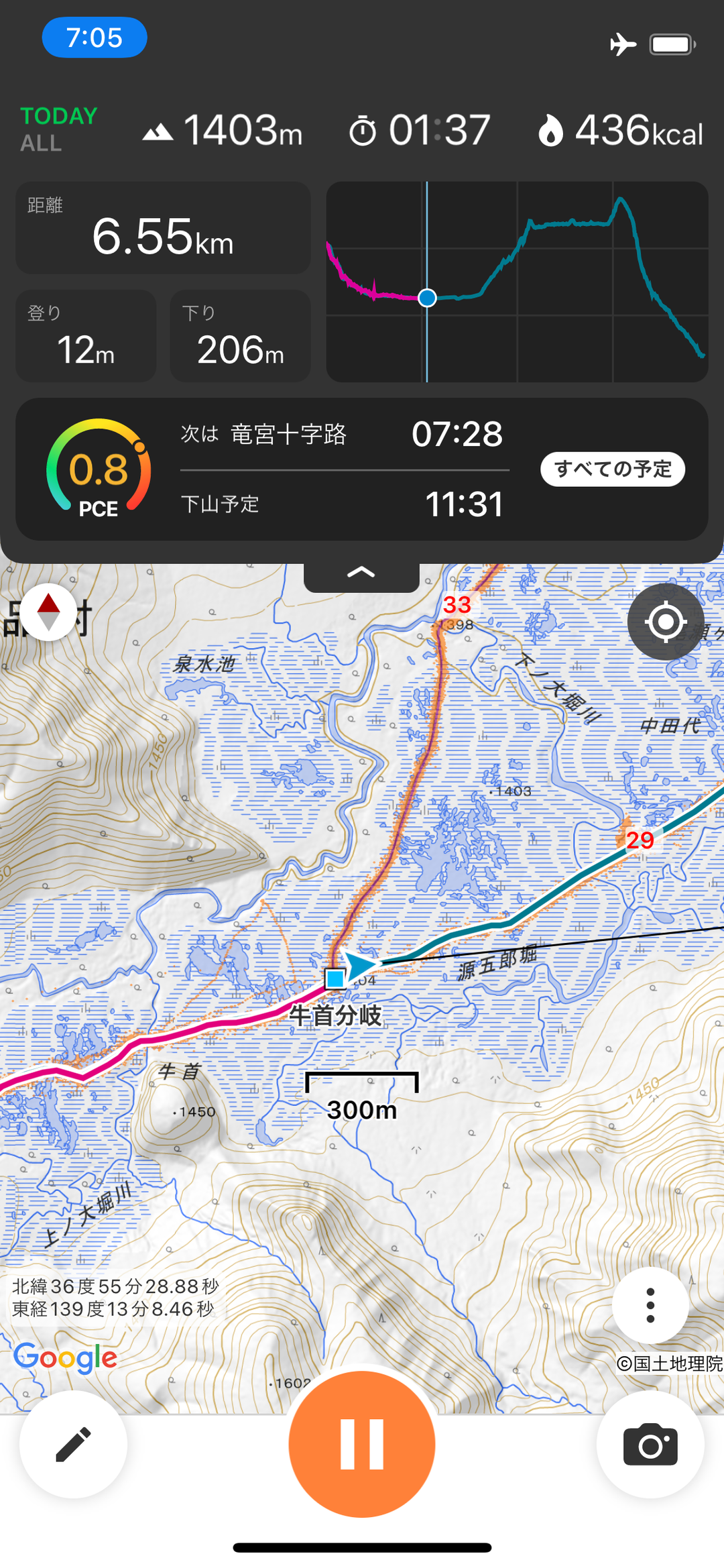Select the TODAY stats view
724x1568 pixels.
tap(59, 116)
